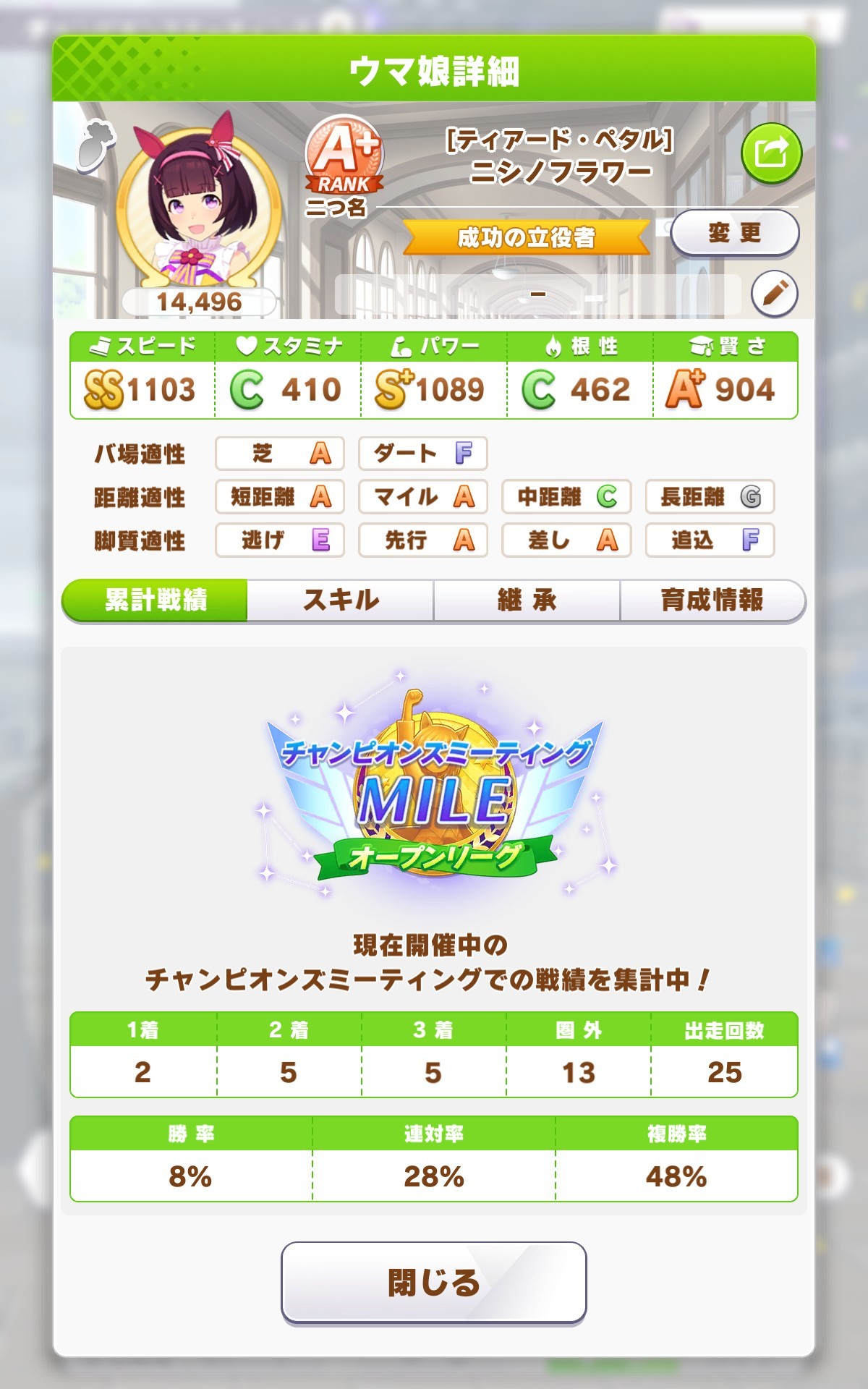Share this Uma Musume detail card
Image resolution: width=868 pixels, height=1389 pixels.
pos(771,153)
